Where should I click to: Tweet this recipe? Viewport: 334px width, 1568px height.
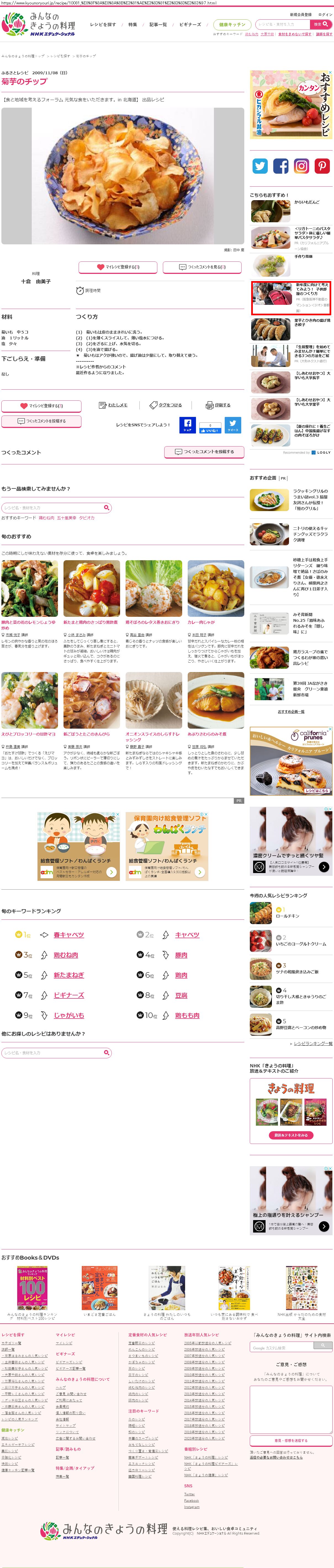[x=232, y=425]
